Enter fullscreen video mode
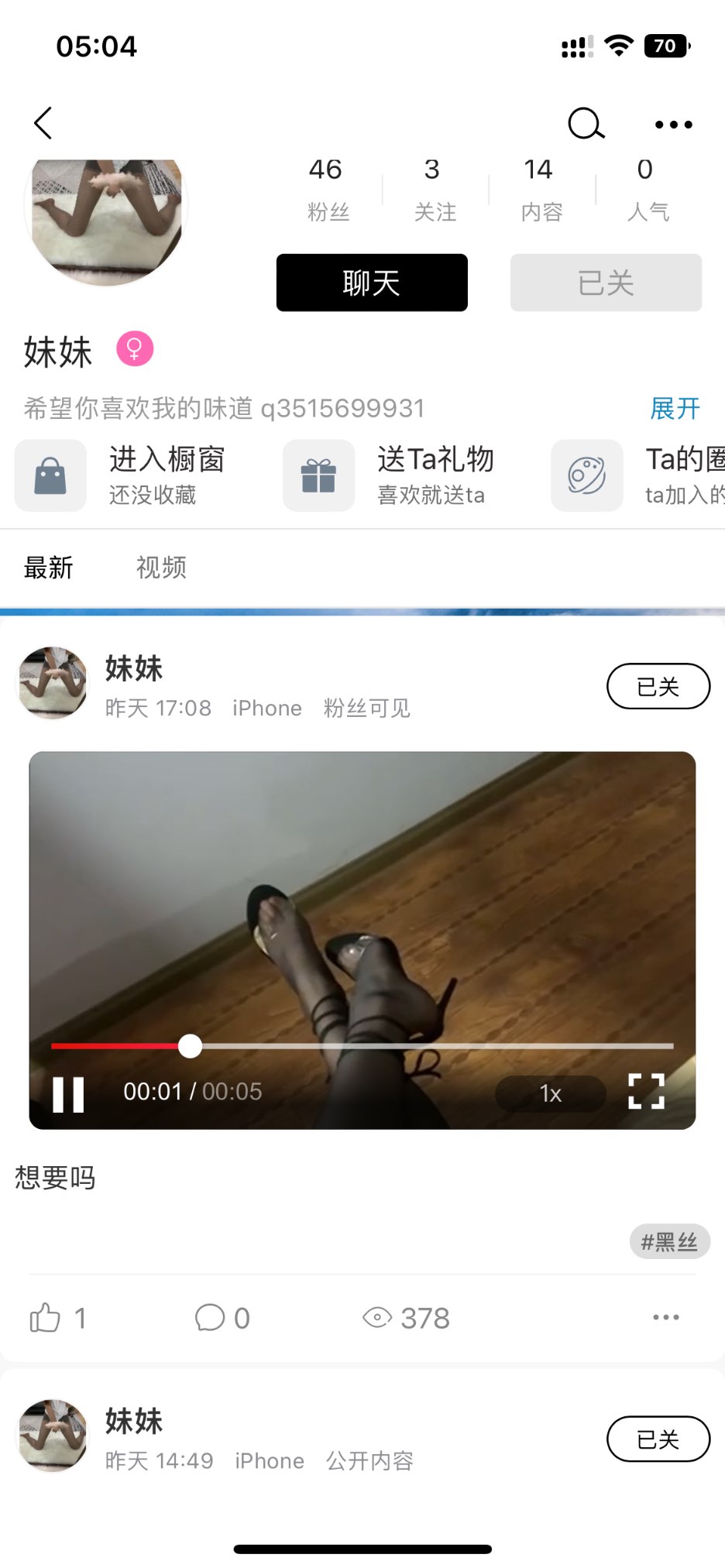This screenshot has width=725, height=1568. pos(646,1092)
